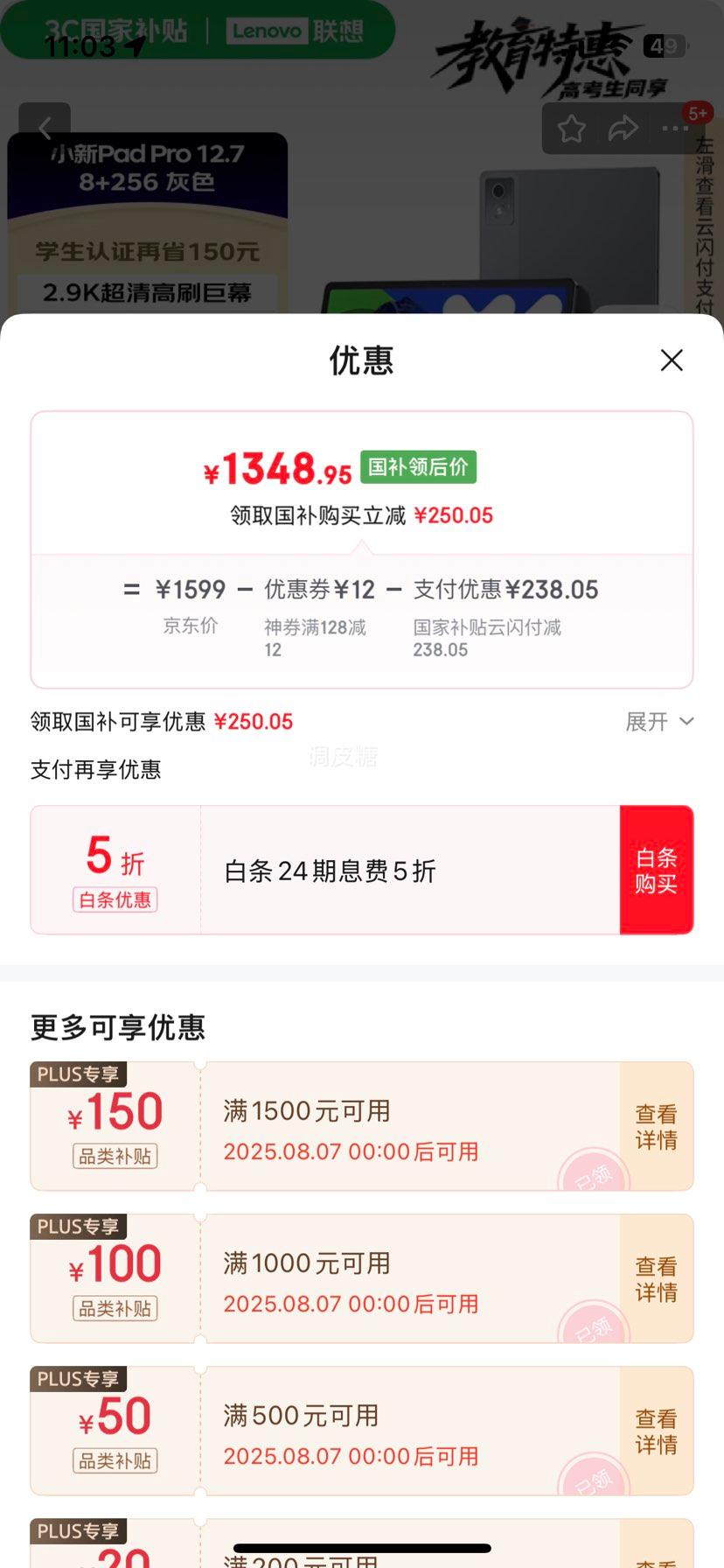Expand 领取国补可享优惠 via 展开

pos(649,722)
